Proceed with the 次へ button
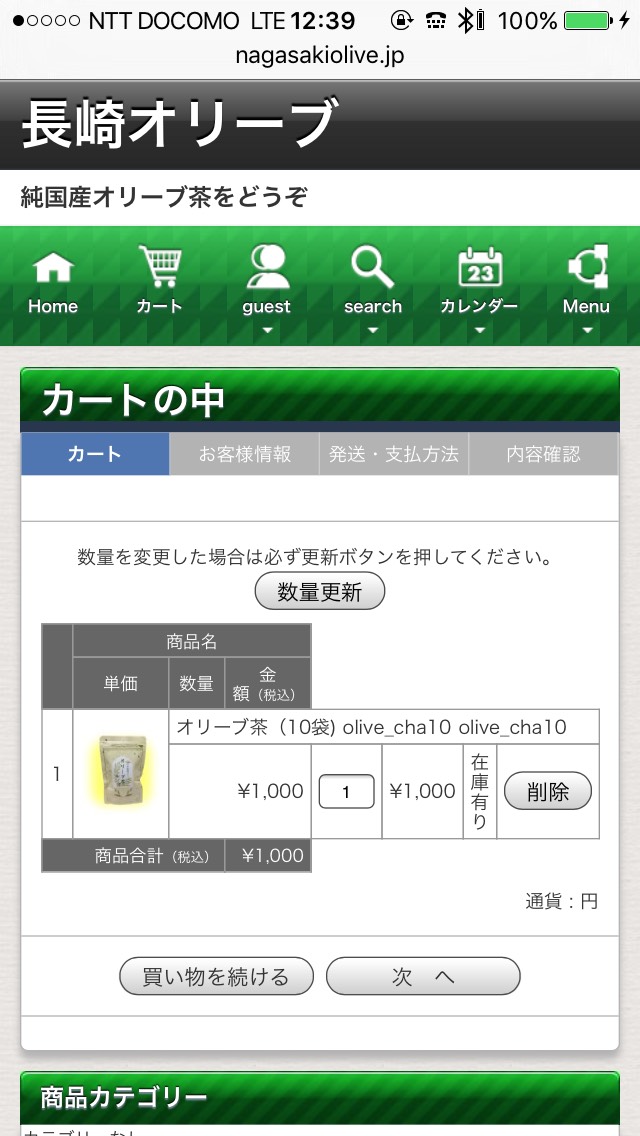640x1136 pixels. coord(423,977)
